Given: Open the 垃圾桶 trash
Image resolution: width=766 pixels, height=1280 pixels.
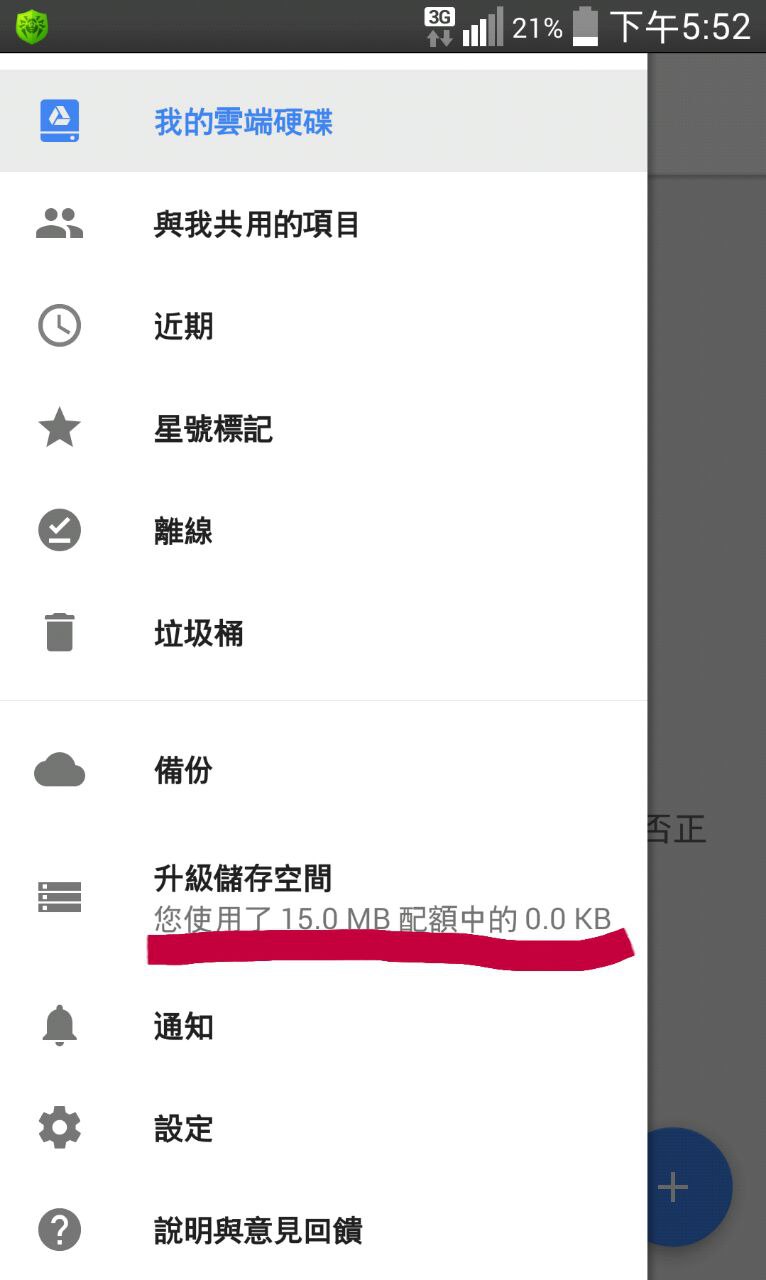Looking at the screenshot, I should coord(198,633).
